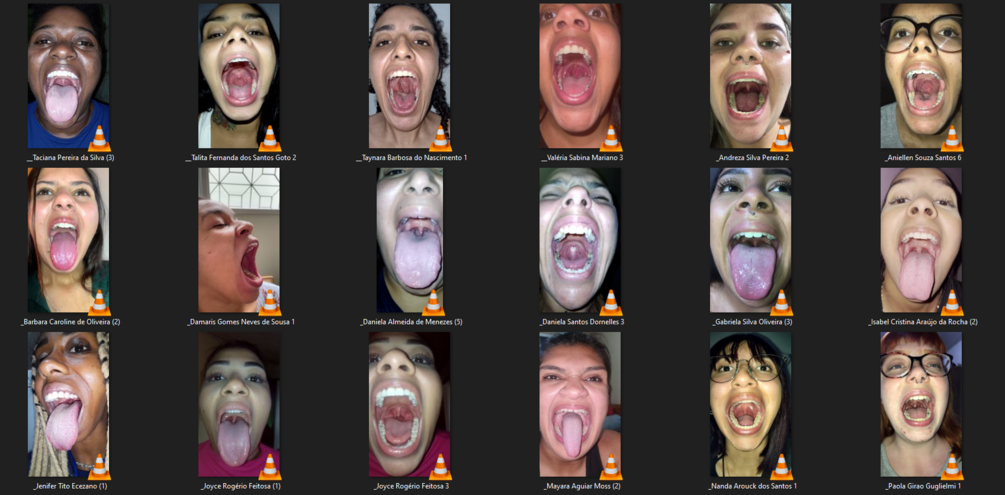Play the Joyce Rogério Feitosa 3 video

[409, 405]
